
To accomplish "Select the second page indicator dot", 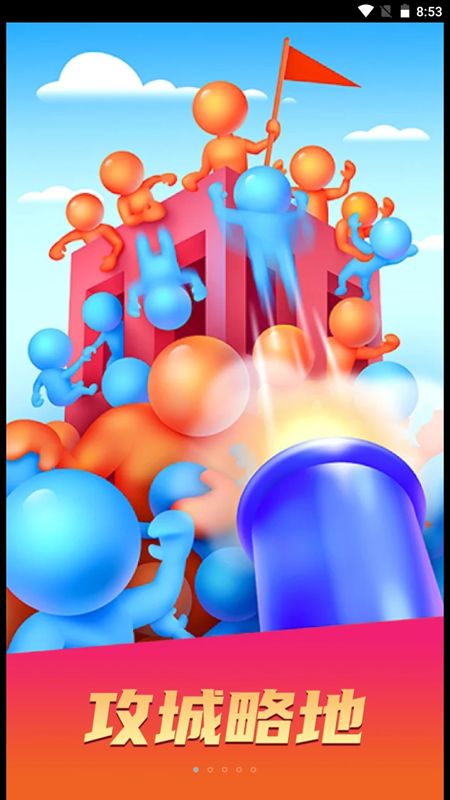I will tap(210, 769).
